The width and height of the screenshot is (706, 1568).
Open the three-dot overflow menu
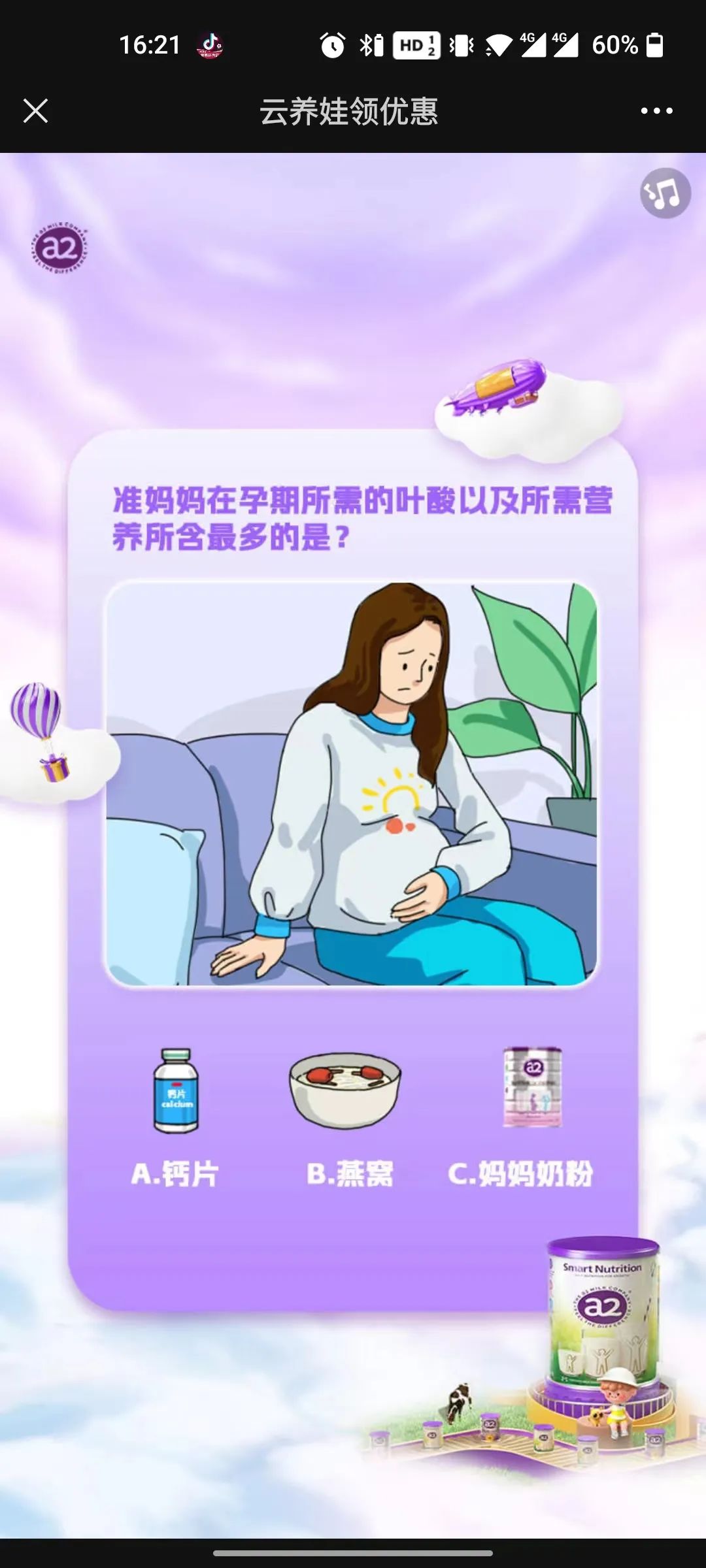(x=656, y=111)
